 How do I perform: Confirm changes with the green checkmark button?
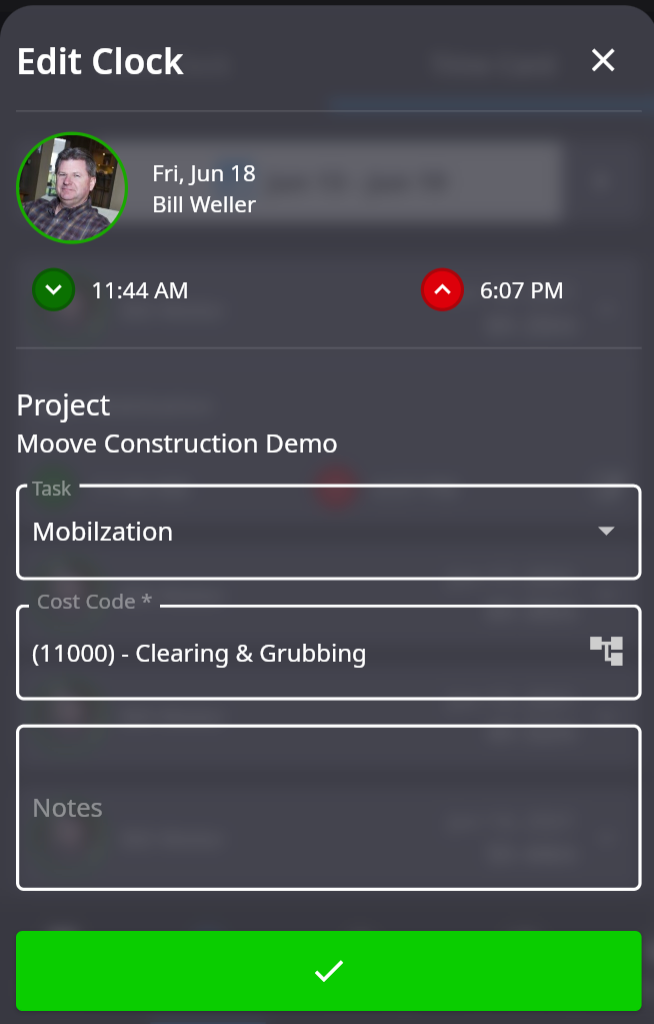328,971
